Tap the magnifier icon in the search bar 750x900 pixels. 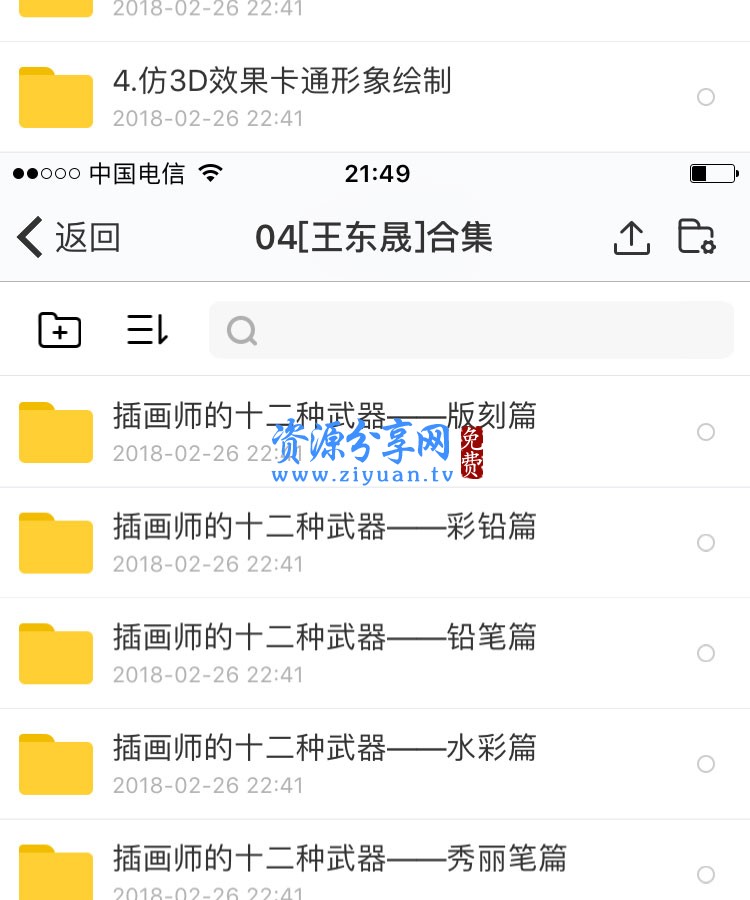[x=242, y=330]
